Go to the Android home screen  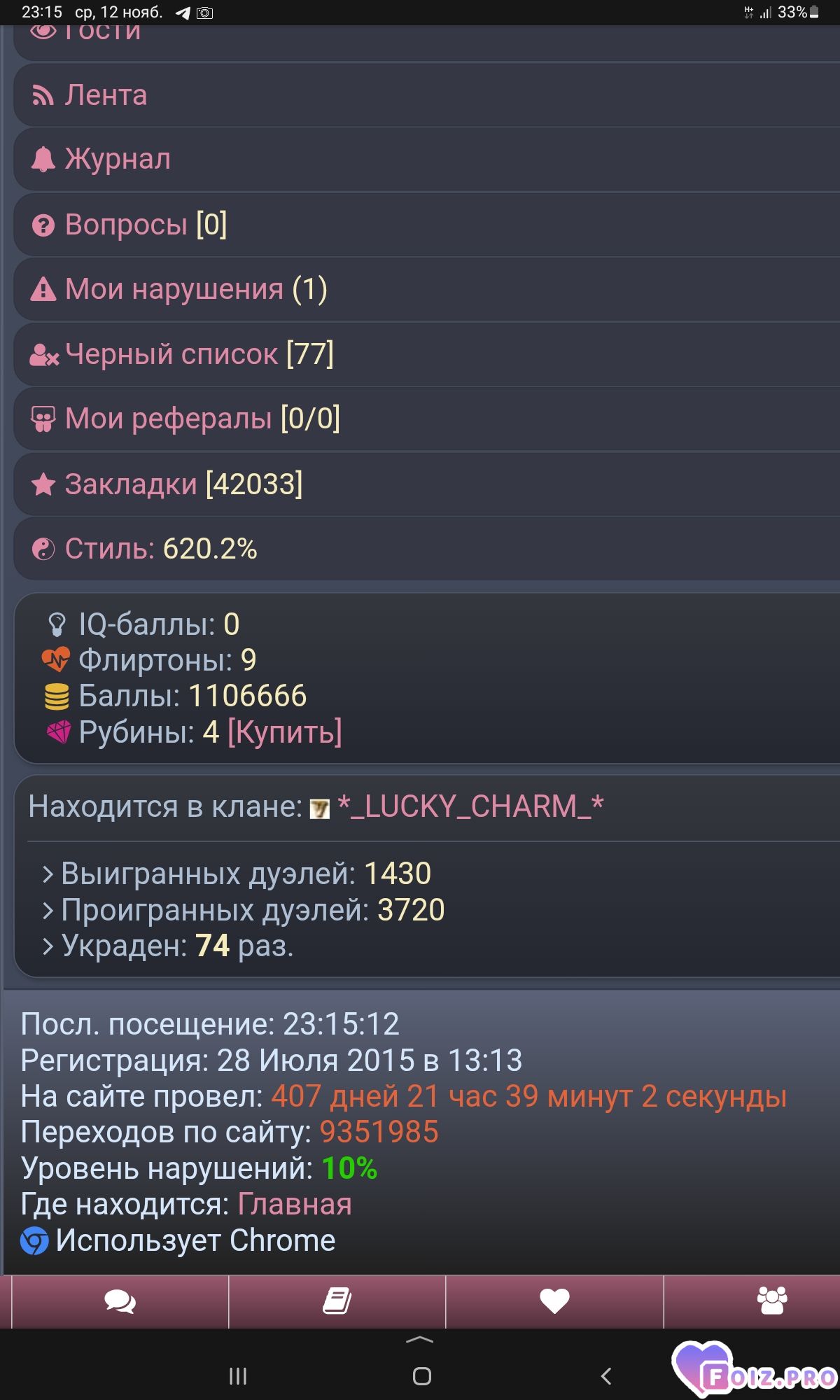pos(422,1376)
